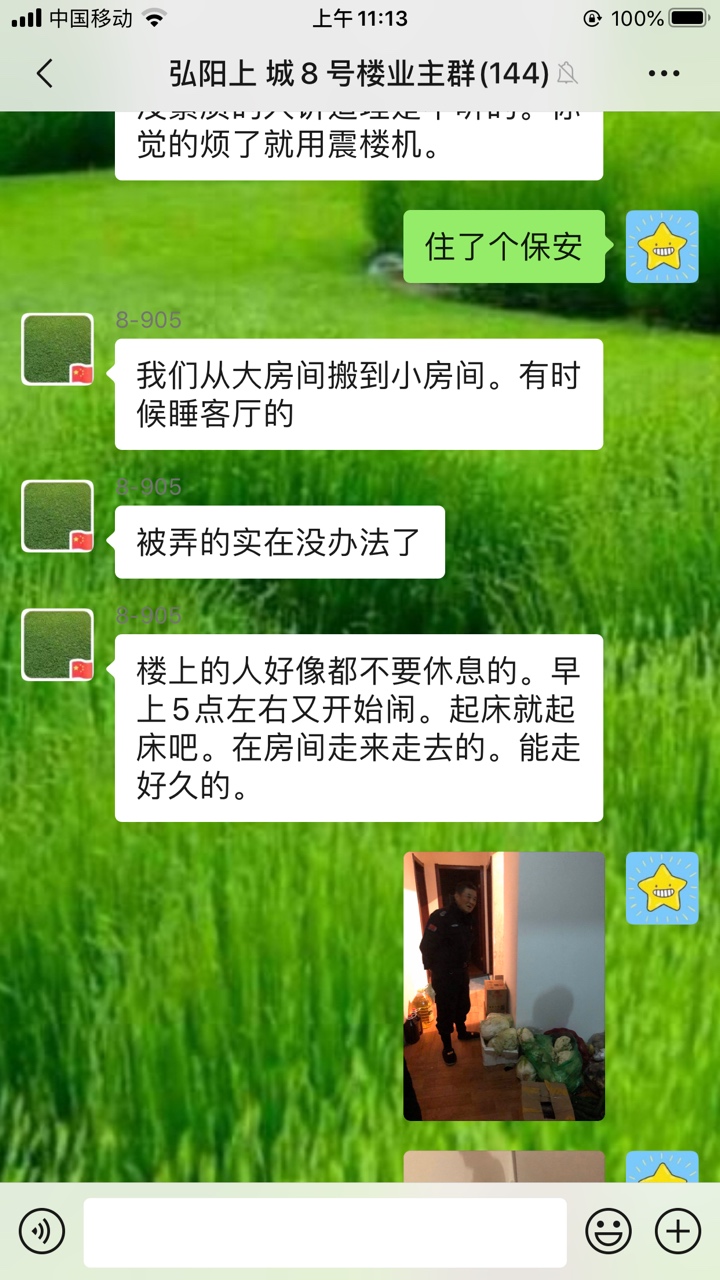Open group chat details menu

664,73
